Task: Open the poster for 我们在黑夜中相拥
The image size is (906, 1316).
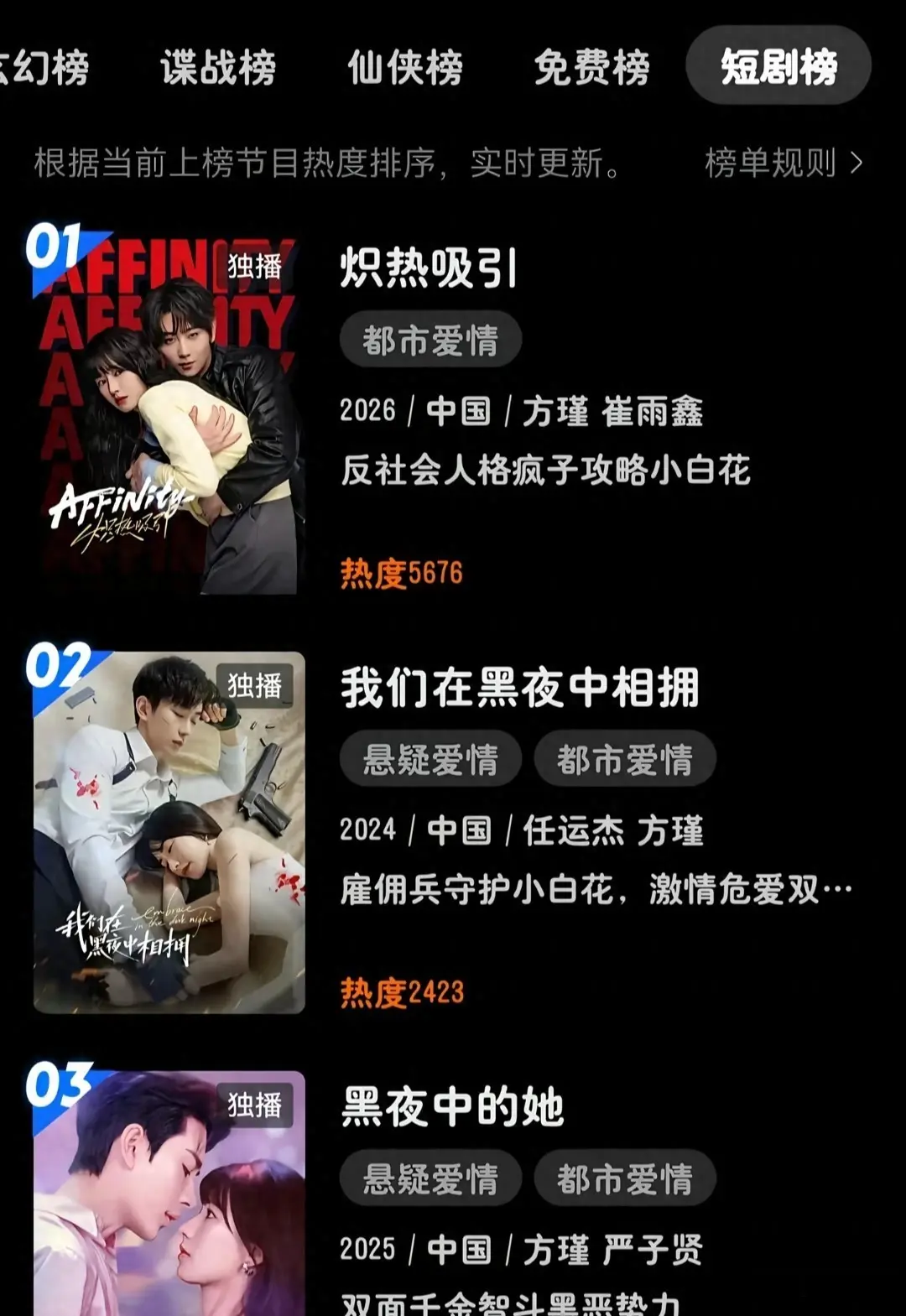Action: pyautogui.click(x=169, y=832)
